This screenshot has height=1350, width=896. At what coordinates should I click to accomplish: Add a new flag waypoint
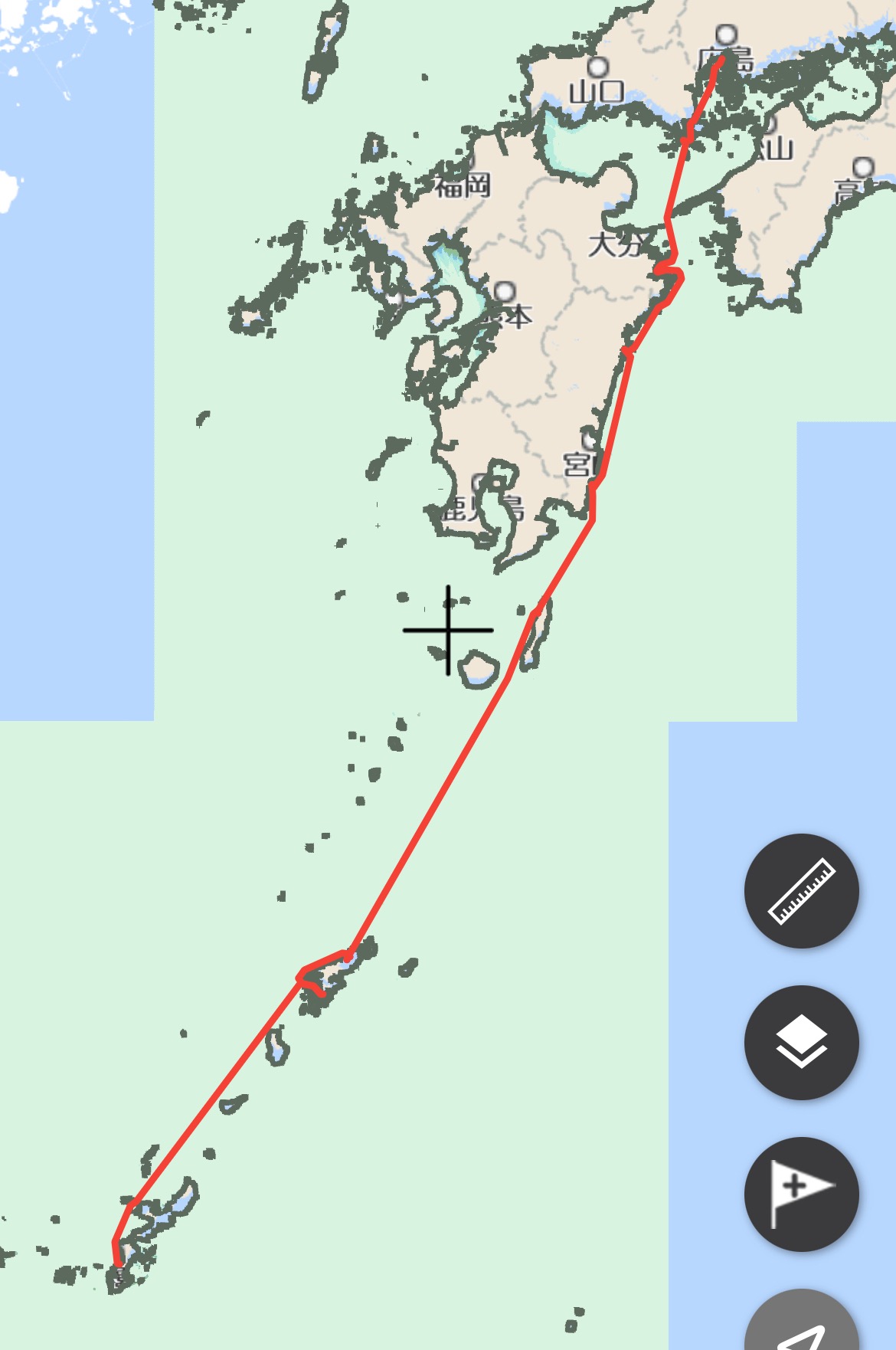(x=801, y=1194)
